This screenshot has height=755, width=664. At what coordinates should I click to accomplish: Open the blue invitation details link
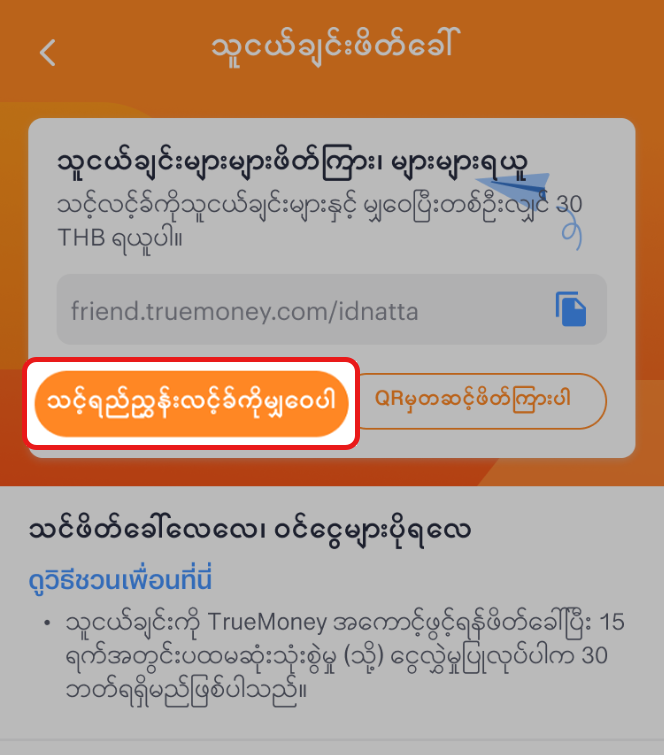click(x=119, y=581)
